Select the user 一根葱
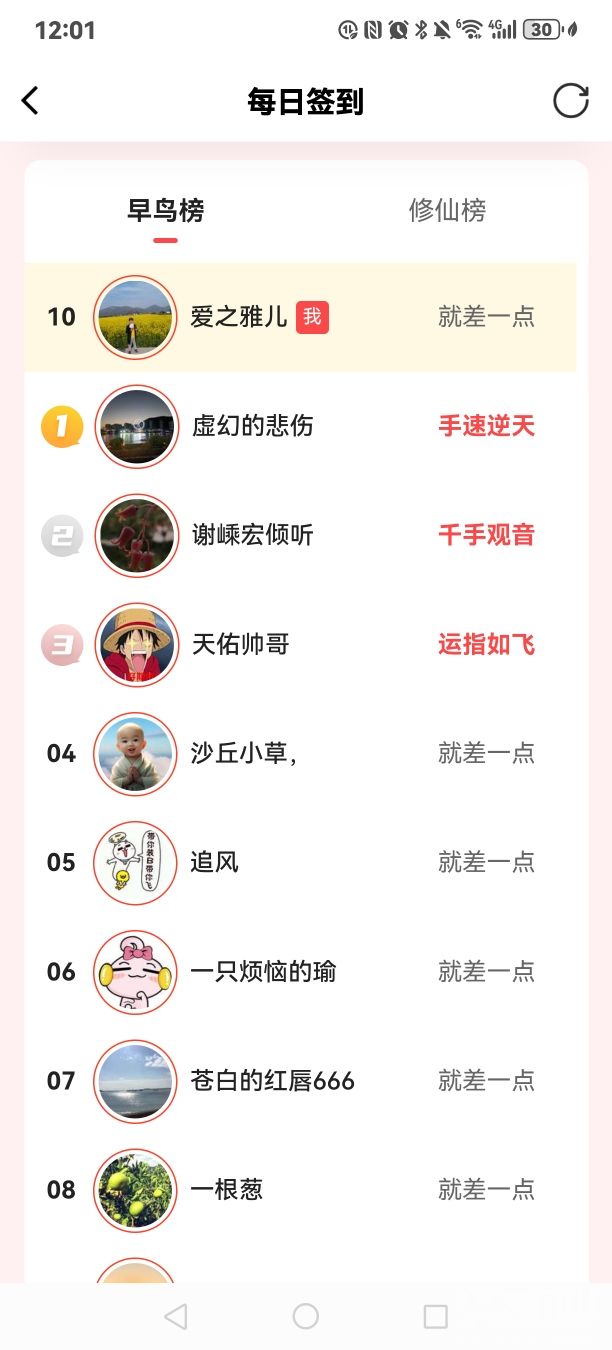 (x=227, y=1189)
